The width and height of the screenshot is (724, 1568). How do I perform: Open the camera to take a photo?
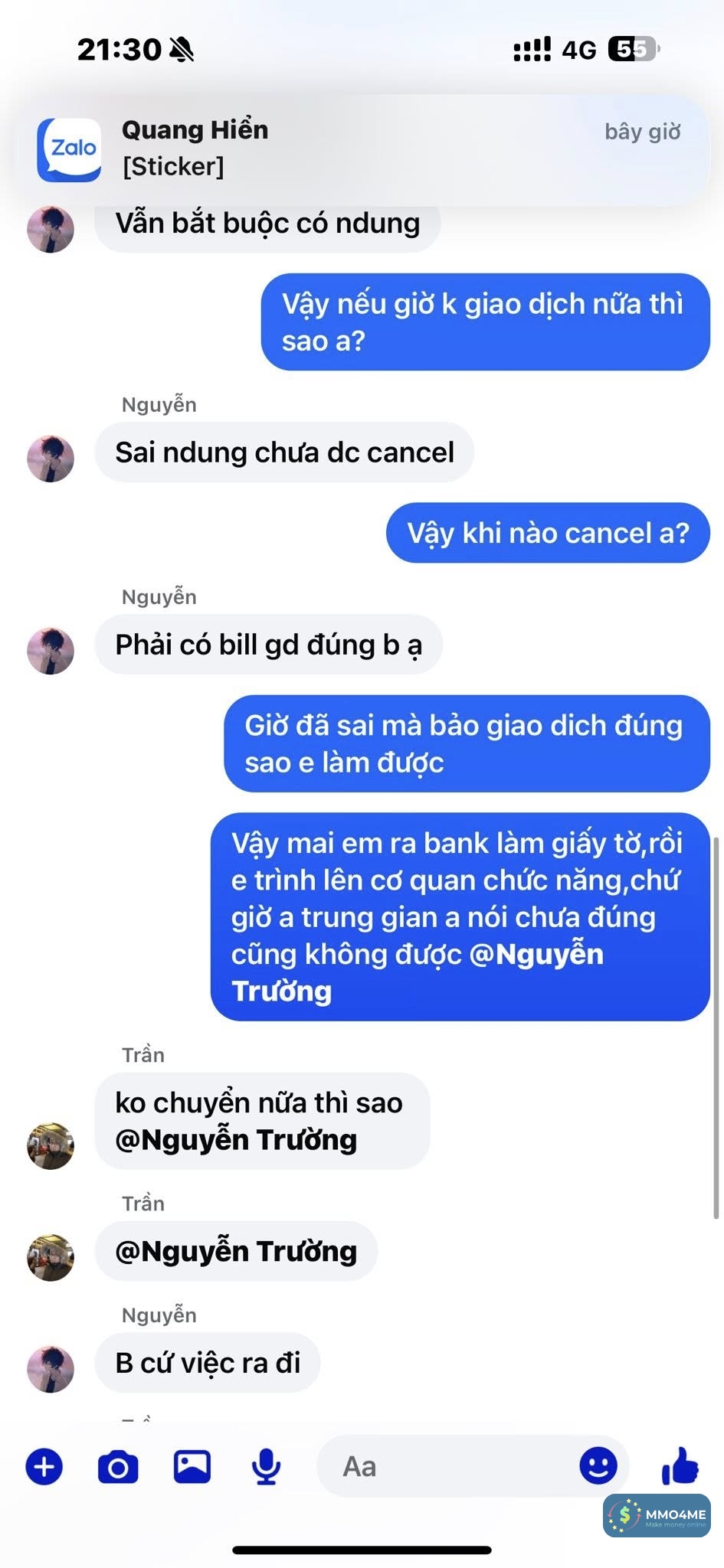118,1467
